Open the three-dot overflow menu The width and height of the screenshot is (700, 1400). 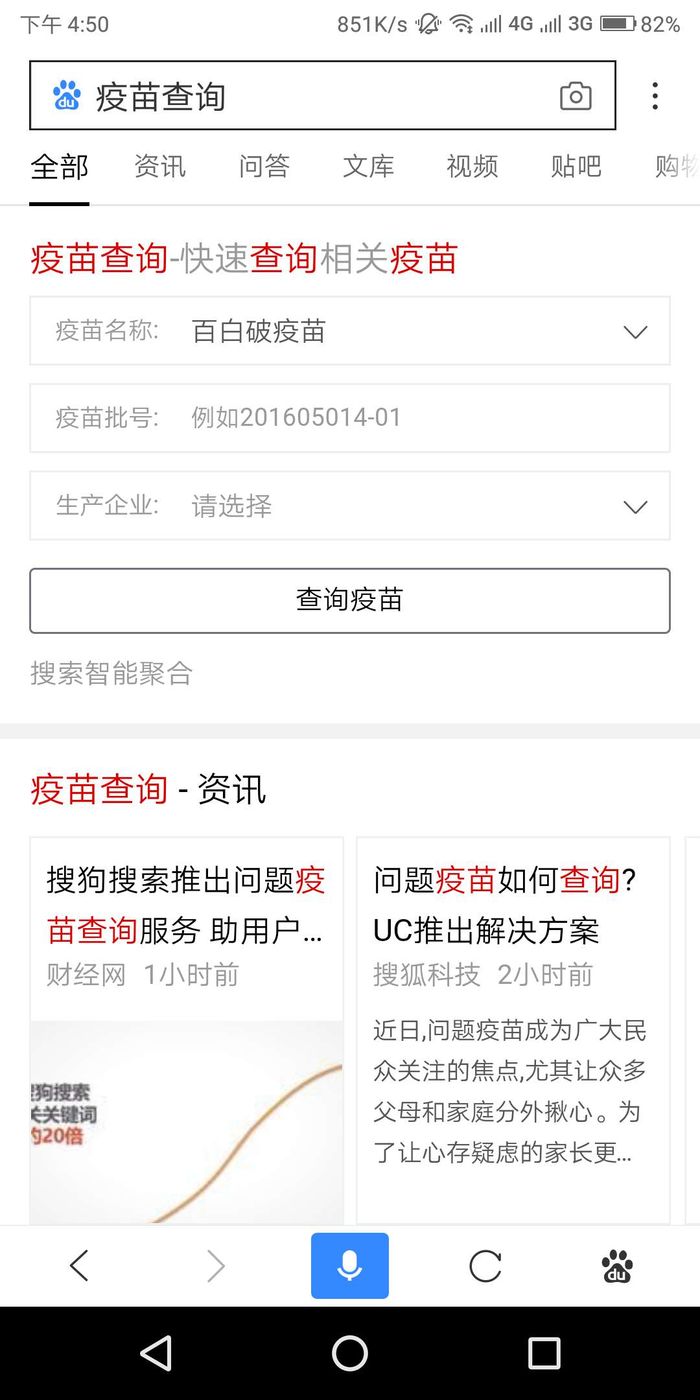click(655, 96)
